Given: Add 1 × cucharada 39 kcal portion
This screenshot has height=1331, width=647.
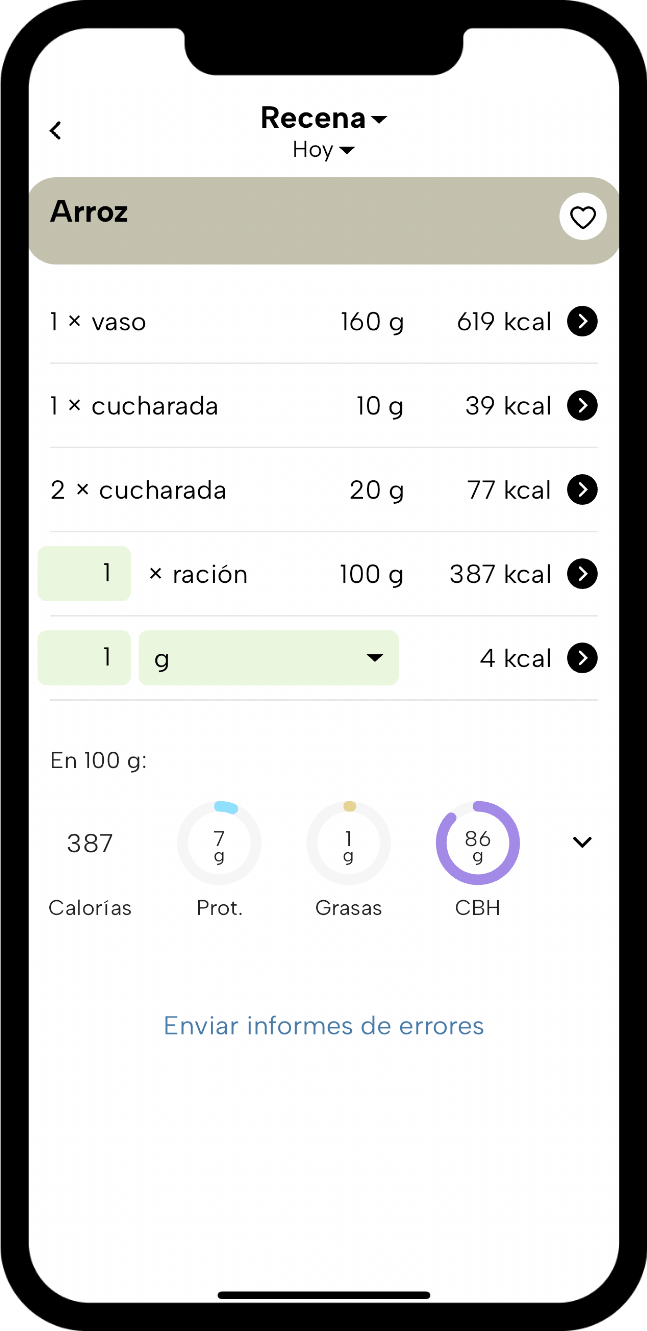Looking at the screenshot, I should (583, 405).
